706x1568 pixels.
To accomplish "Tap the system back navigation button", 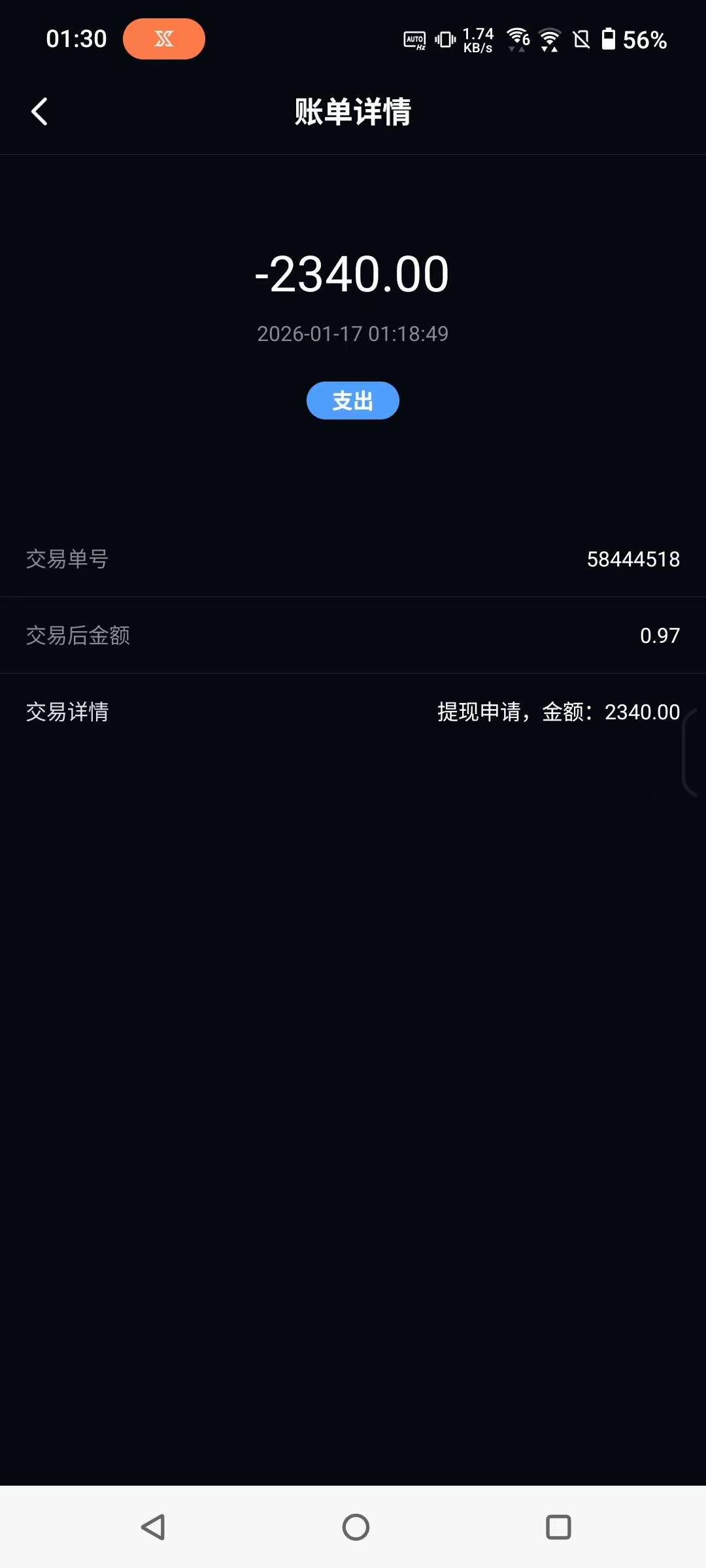I will tap(153, 1527).
